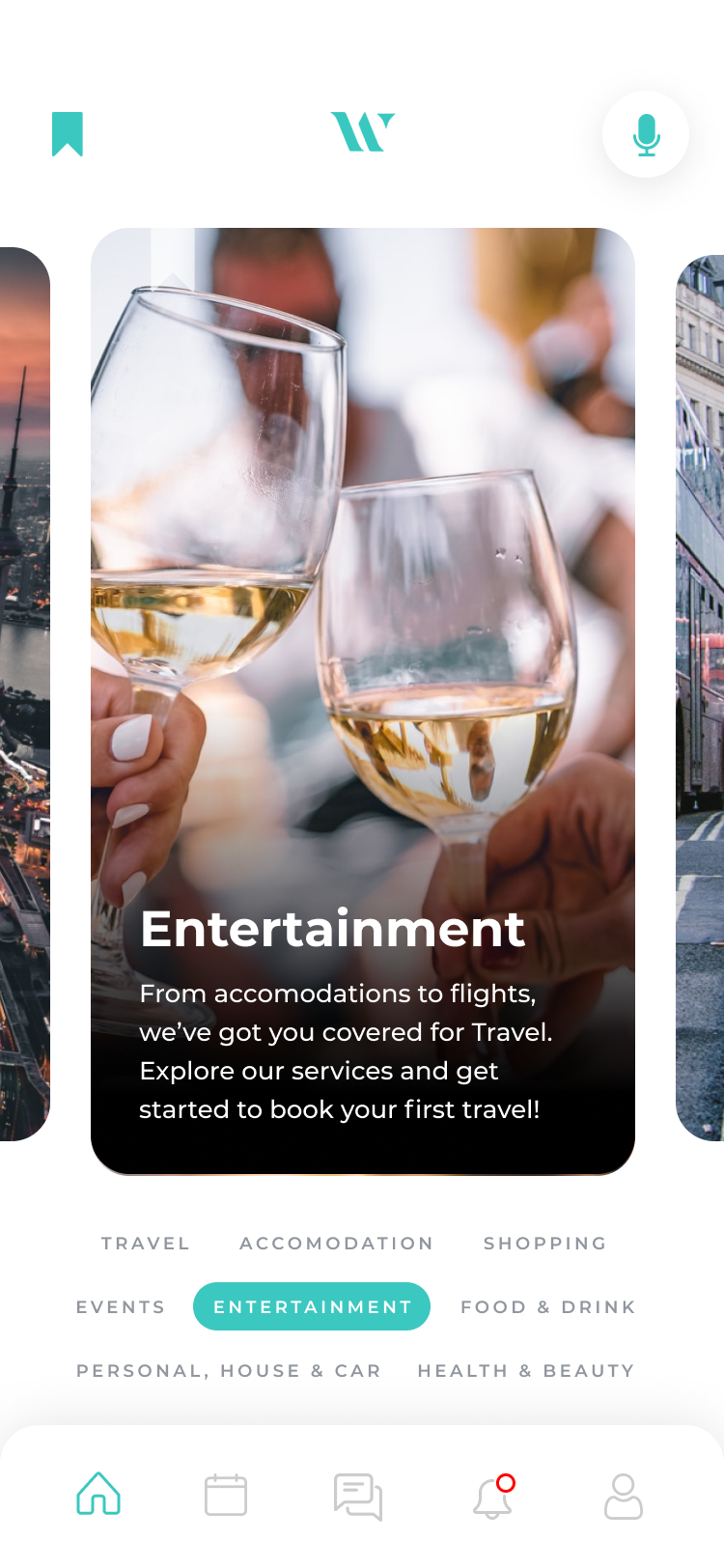Select Personal, House & Car category
The image size is (724, 1568).
tap(229, 1371)
